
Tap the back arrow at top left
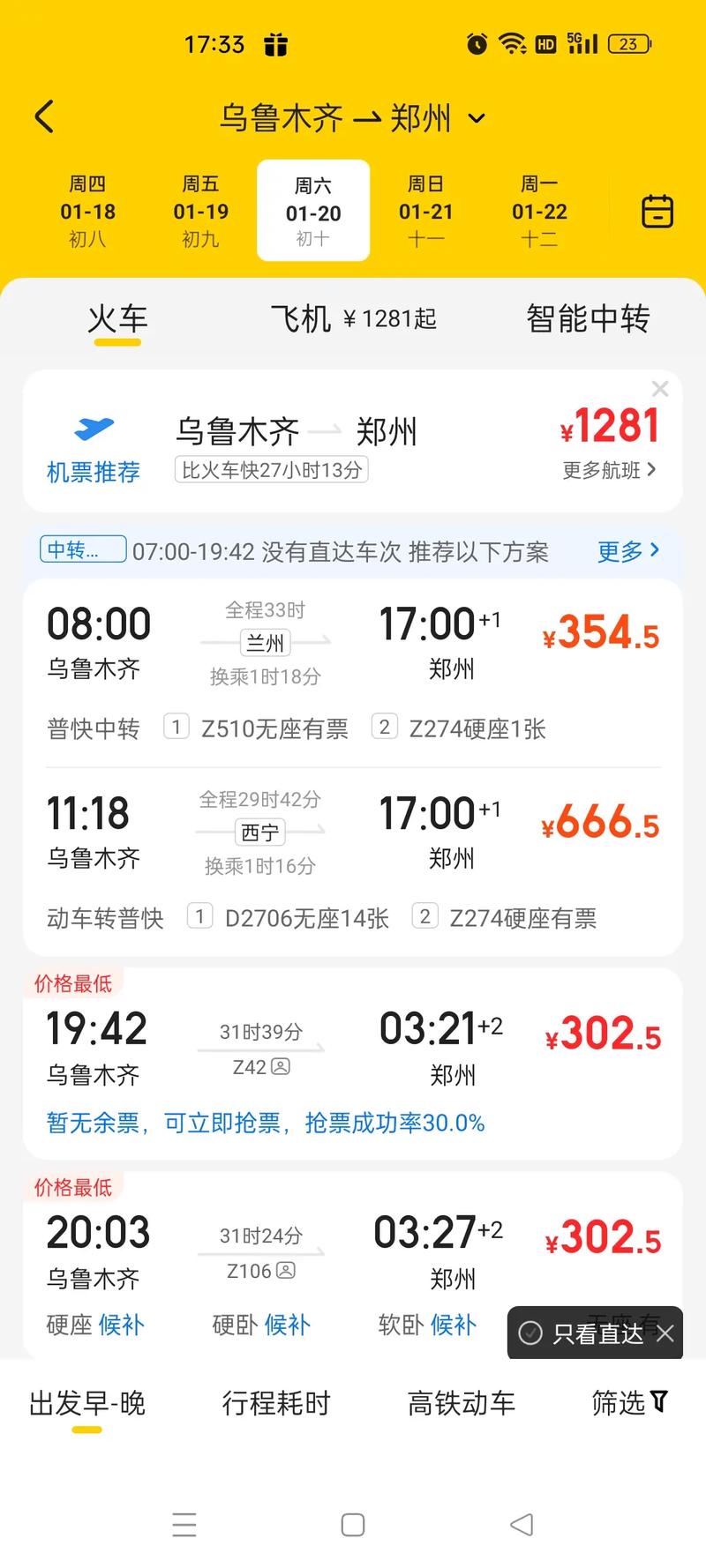[x=44, y=116]
